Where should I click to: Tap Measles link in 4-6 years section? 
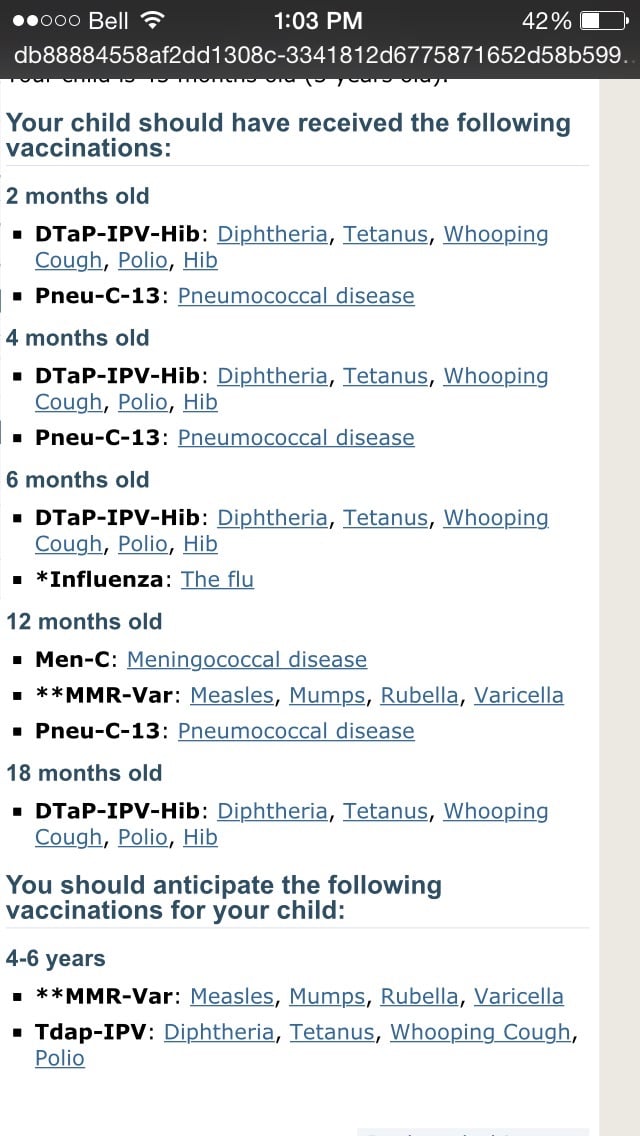pyautogui.click(x=234, y=996)
